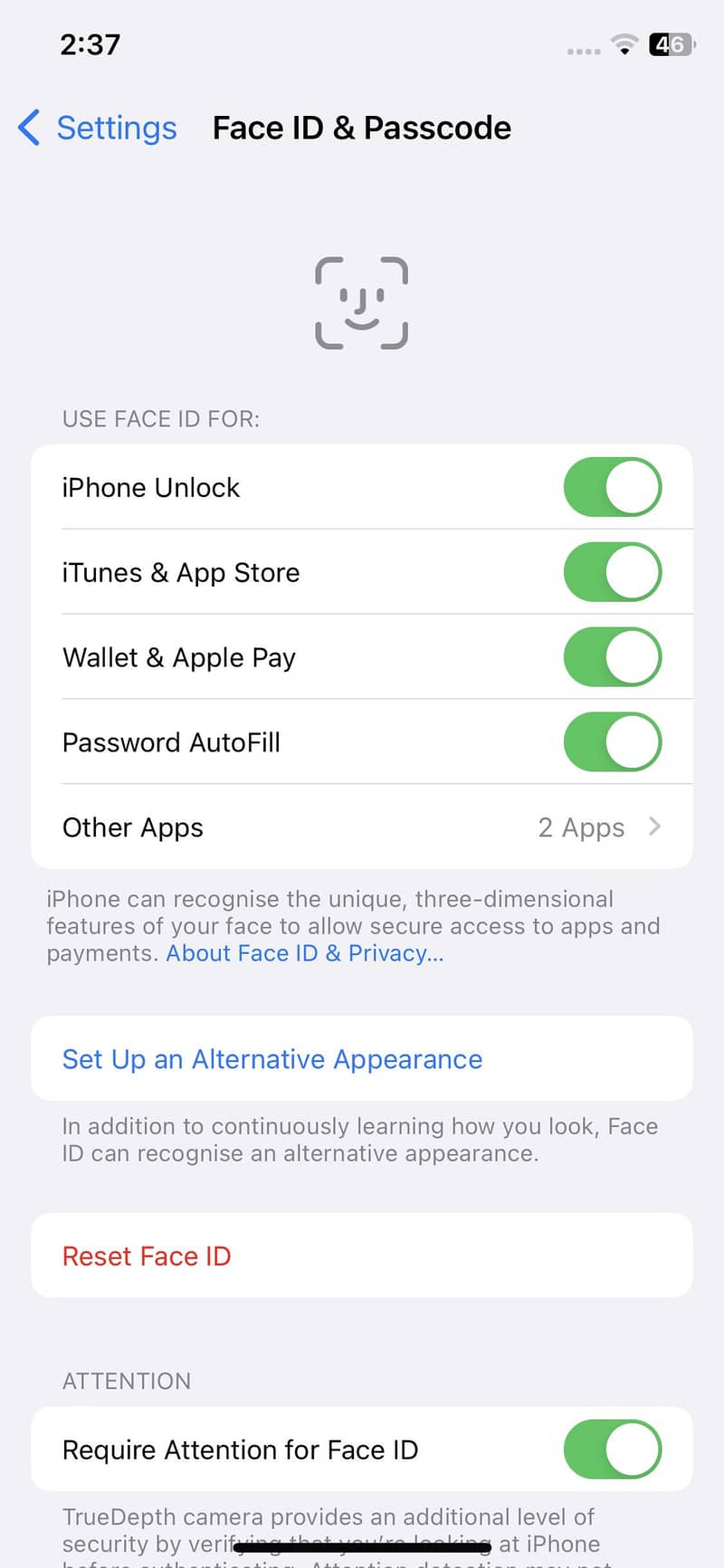
Task: Select the Face ID & Passcode title
Action: tap(361, 128)
